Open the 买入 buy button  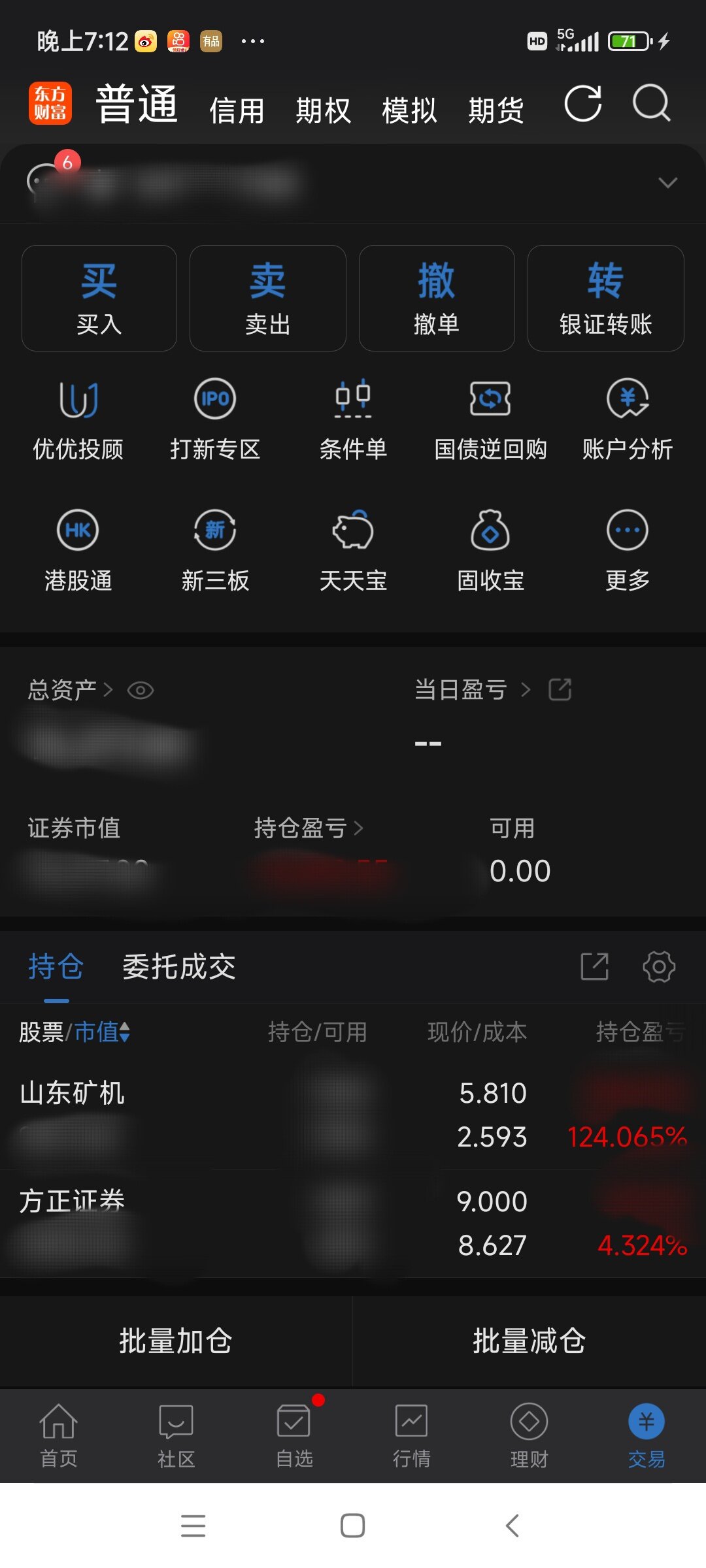pyautogui.click(x=99, y=299)
